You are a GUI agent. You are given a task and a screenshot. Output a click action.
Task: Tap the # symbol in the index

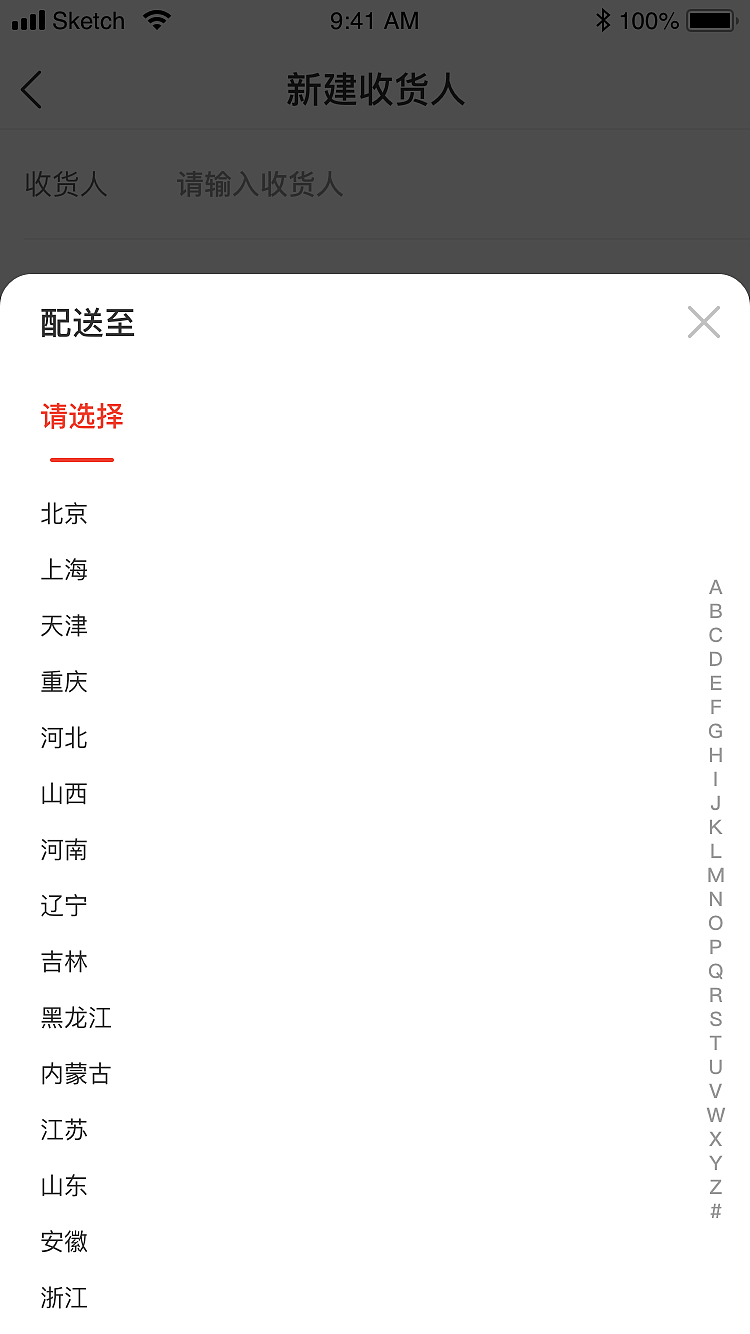point(715,1210)
